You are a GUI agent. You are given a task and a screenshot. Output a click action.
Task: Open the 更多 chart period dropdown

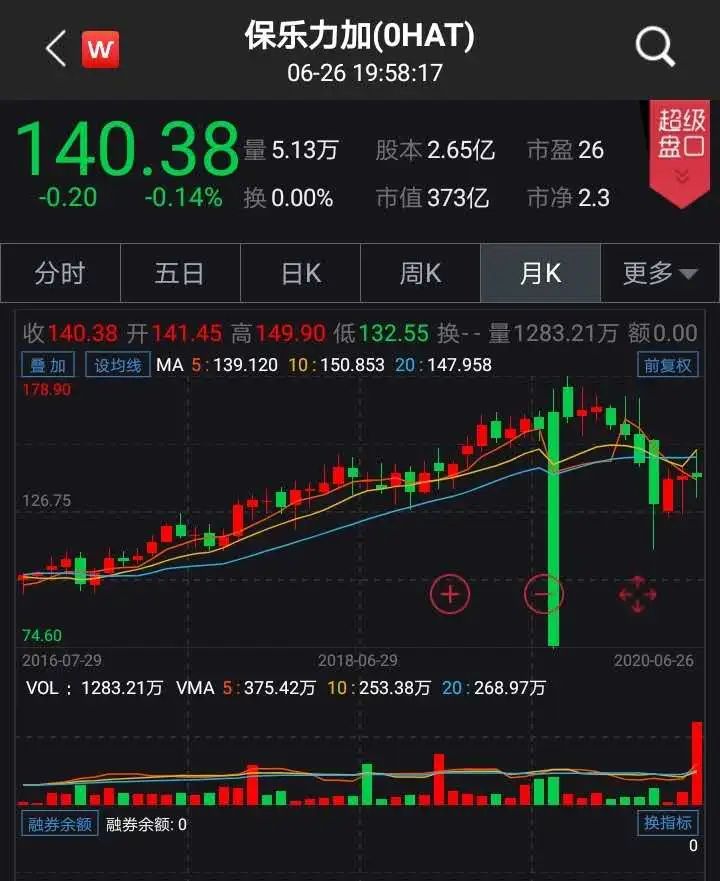tap(660, 274)
